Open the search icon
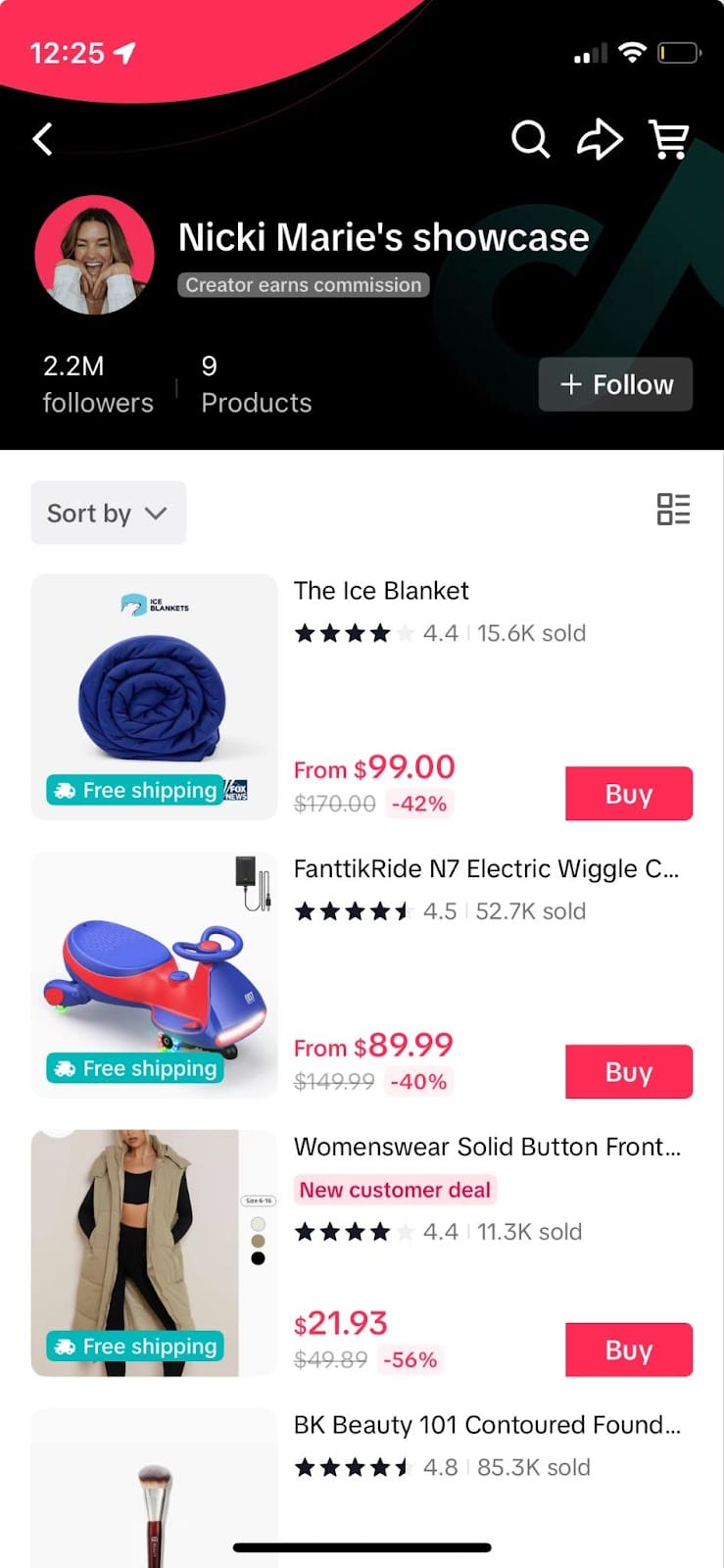This screenshot has height=1568, width=724. (x=530, y=140)
